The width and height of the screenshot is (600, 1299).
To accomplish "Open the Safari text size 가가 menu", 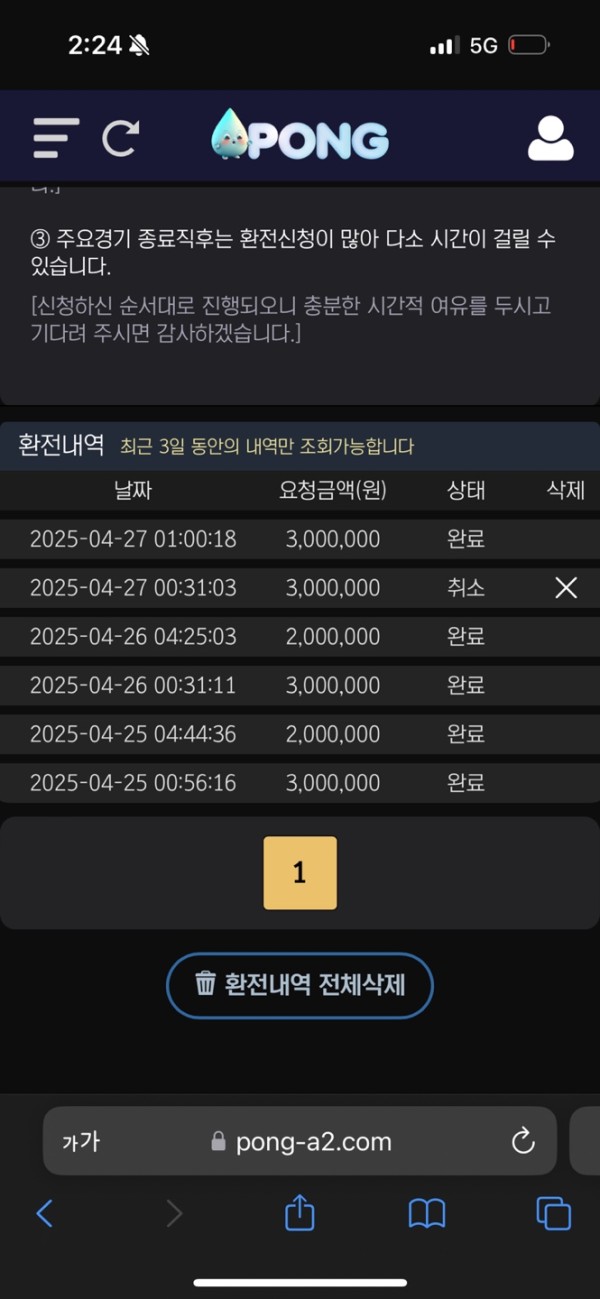I will [81, 1141].
